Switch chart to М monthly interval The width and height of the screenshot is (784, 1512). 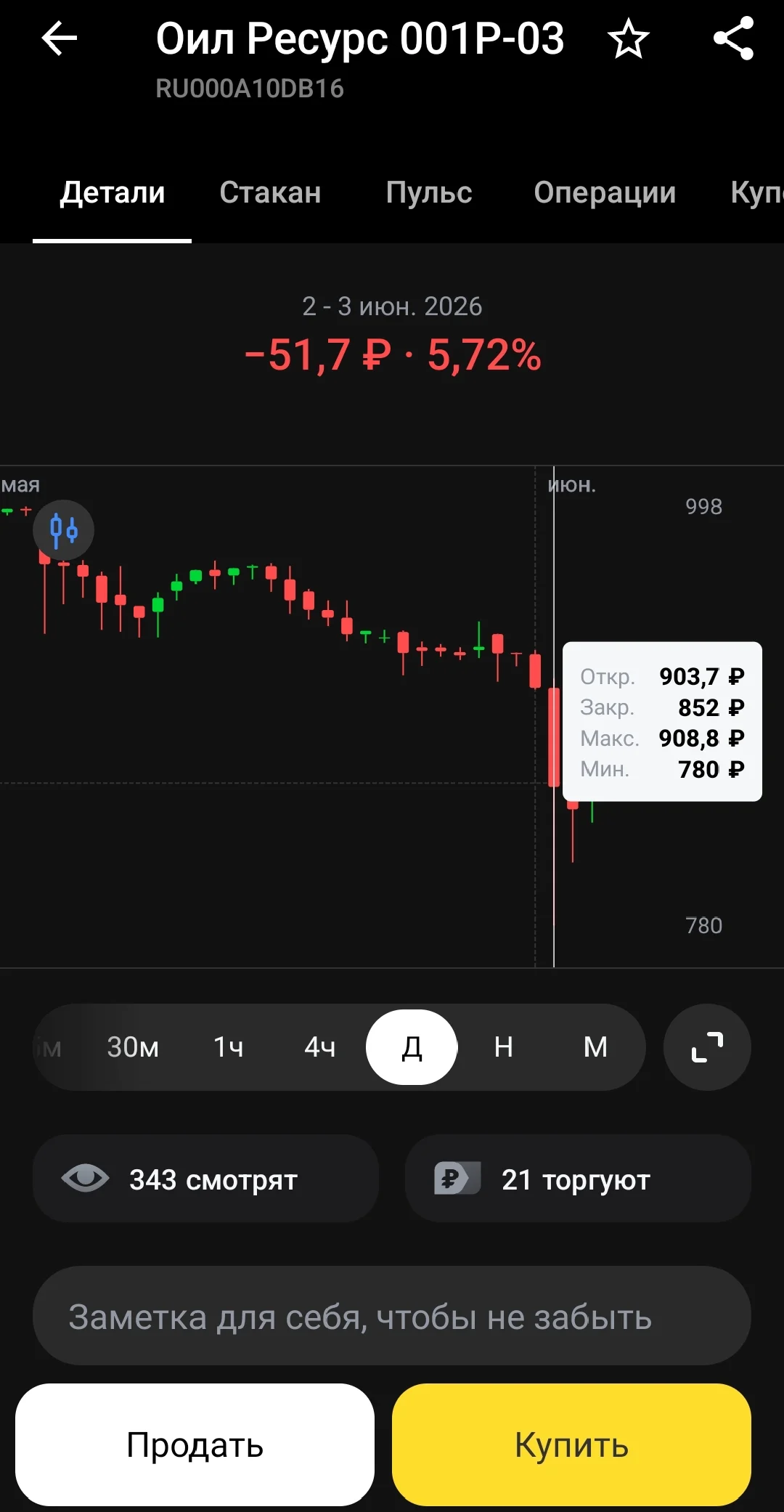pyautogui.click(x=596, y=1046)
